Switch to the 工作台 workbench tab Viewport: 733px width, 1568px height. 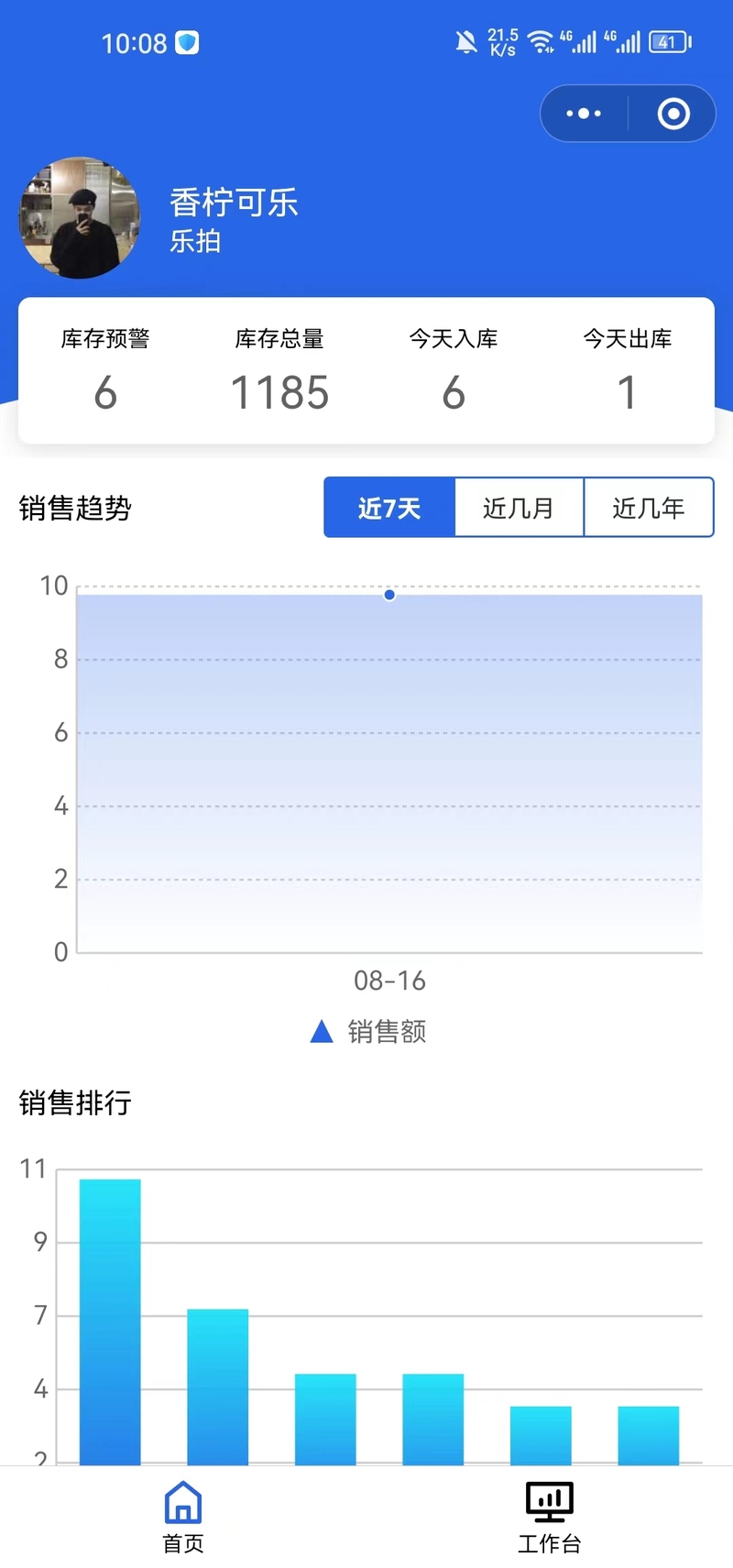[550, 1518]
